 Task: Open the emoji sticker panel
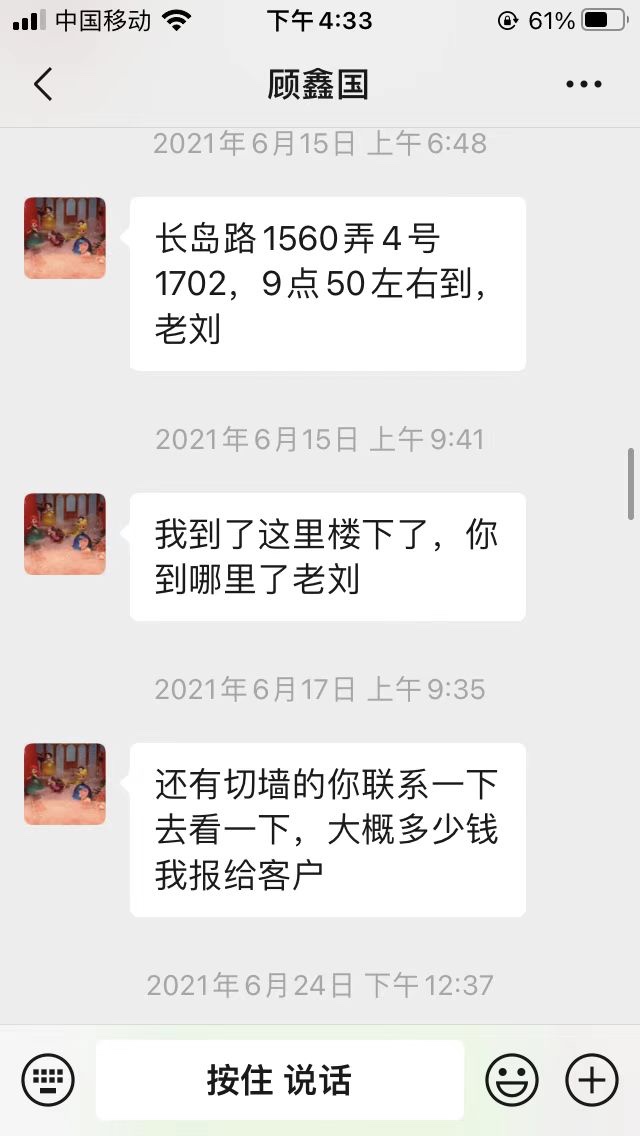[x=512, y=1080]
